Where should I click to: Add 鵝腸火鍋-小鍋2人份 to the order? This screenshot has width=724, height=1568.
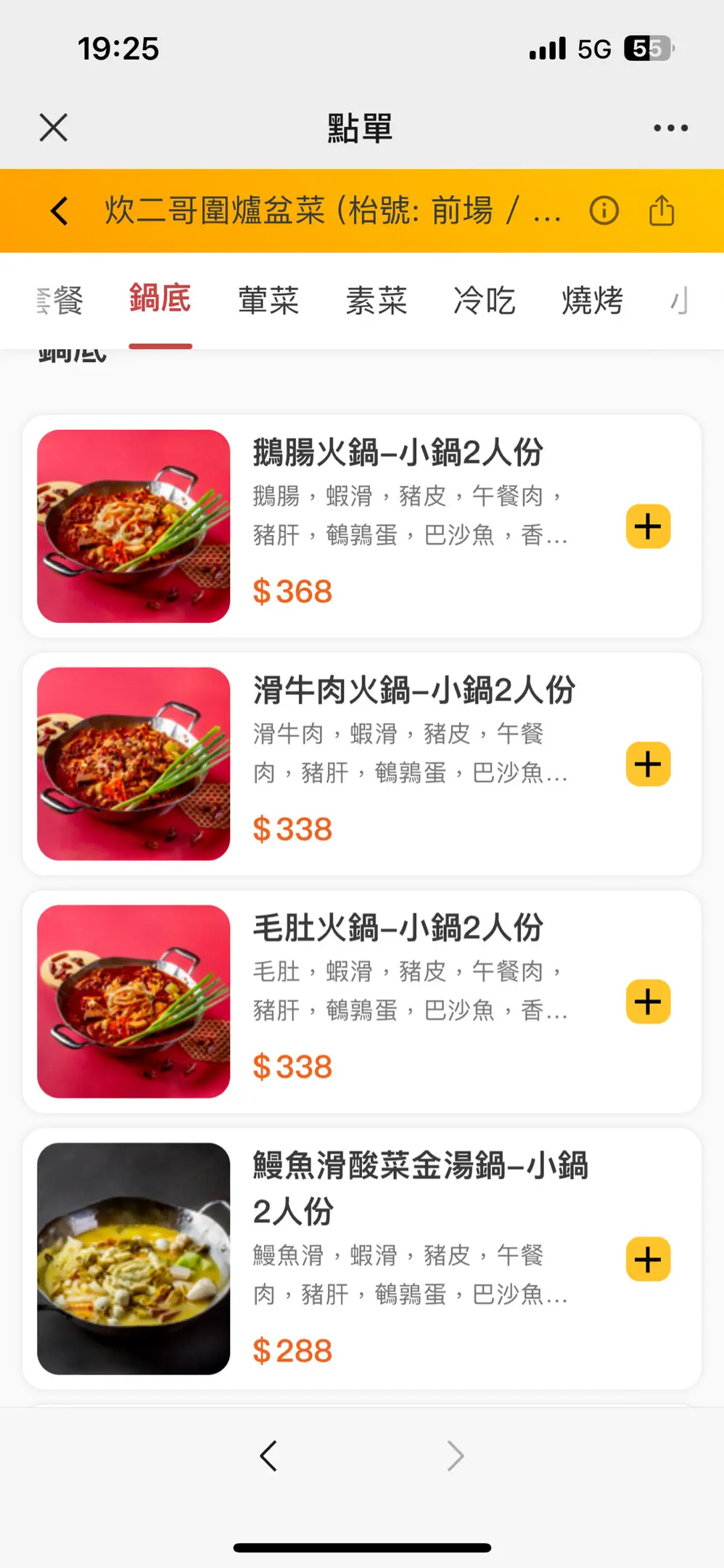coord(648,526)
